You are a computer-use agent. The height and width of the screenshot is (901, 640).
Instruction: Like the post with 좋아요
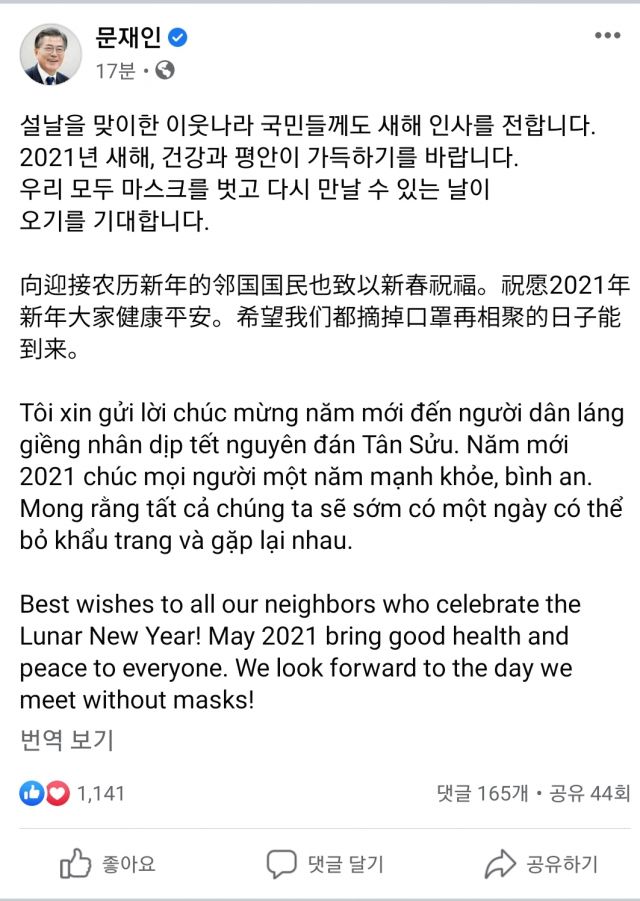pos(108,863)
